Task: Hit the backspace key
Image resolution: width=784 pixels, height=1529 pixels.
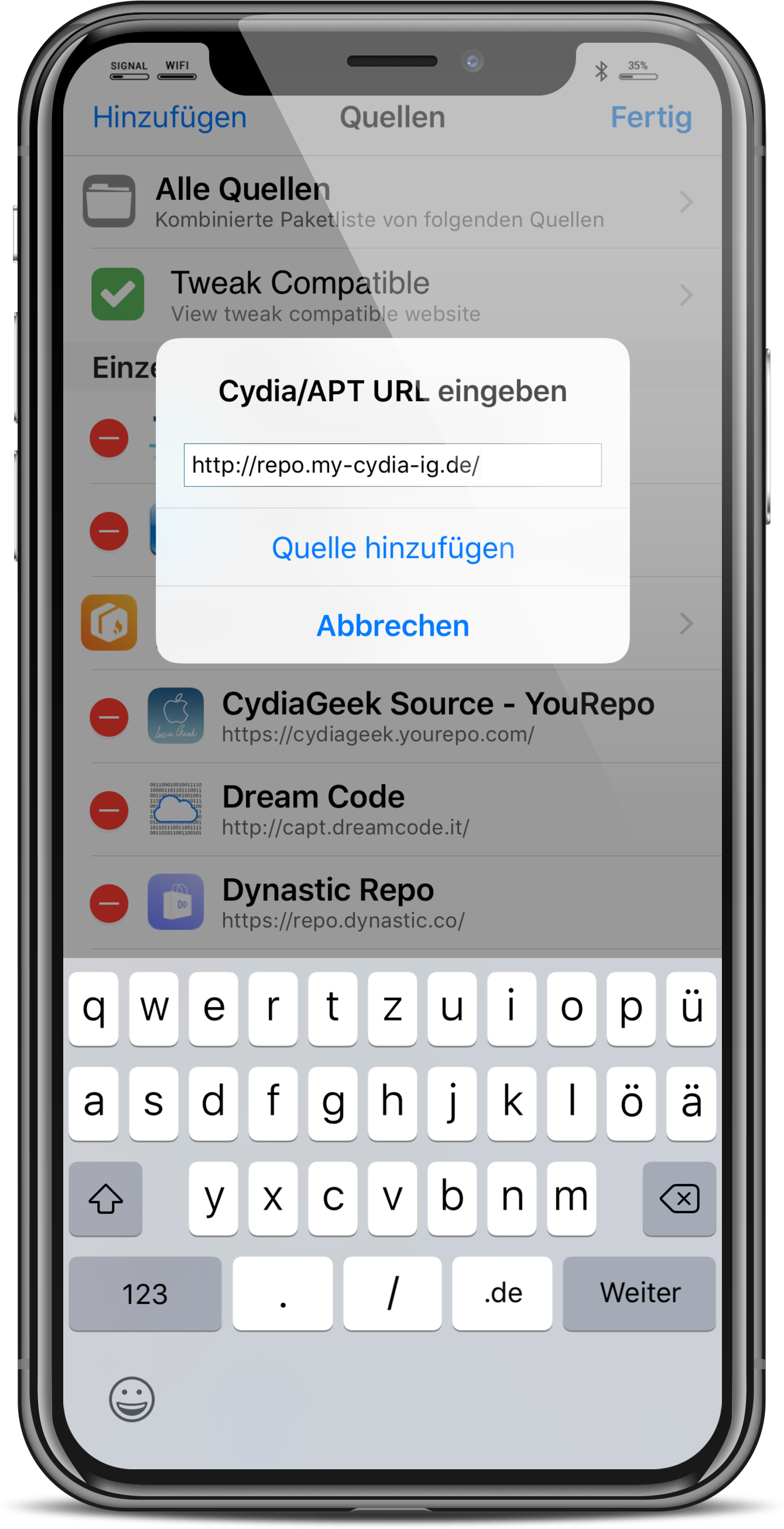Action: pos(679,1198)
